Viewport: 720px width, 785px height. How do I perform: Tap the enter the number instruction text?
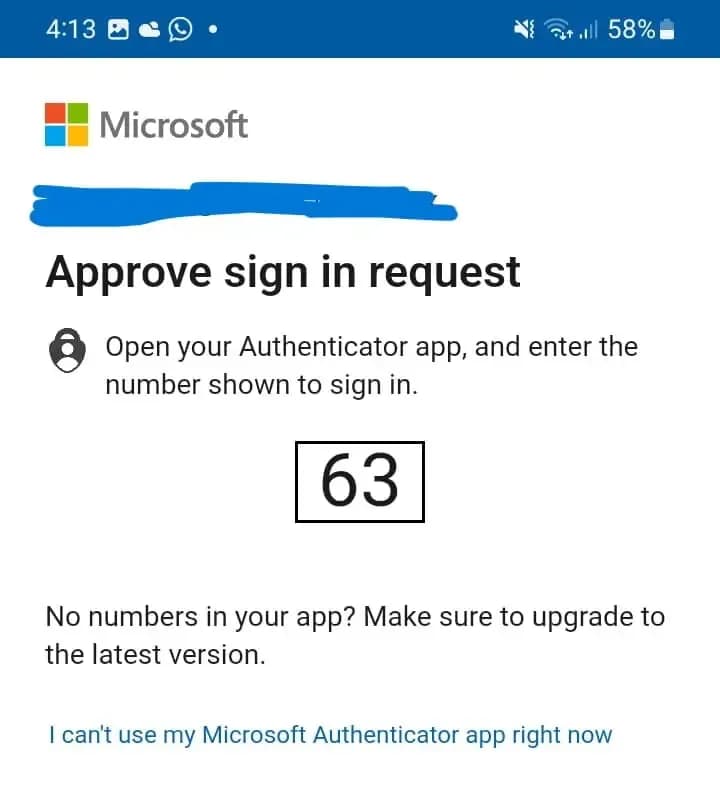(370, 365)
